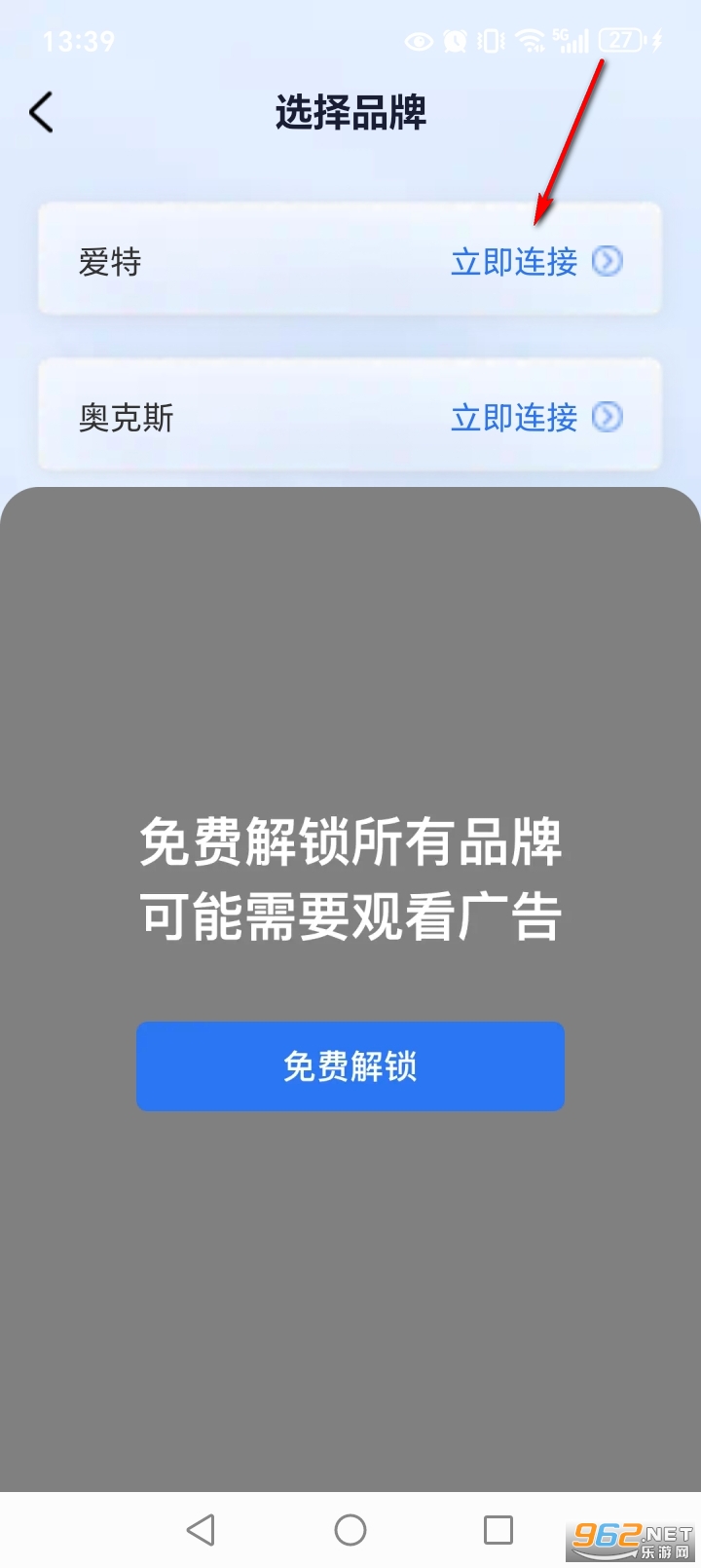Tap the eye icon in the status bar
The width and height of the screenshot is (701, 1568).
pos(419,41)
